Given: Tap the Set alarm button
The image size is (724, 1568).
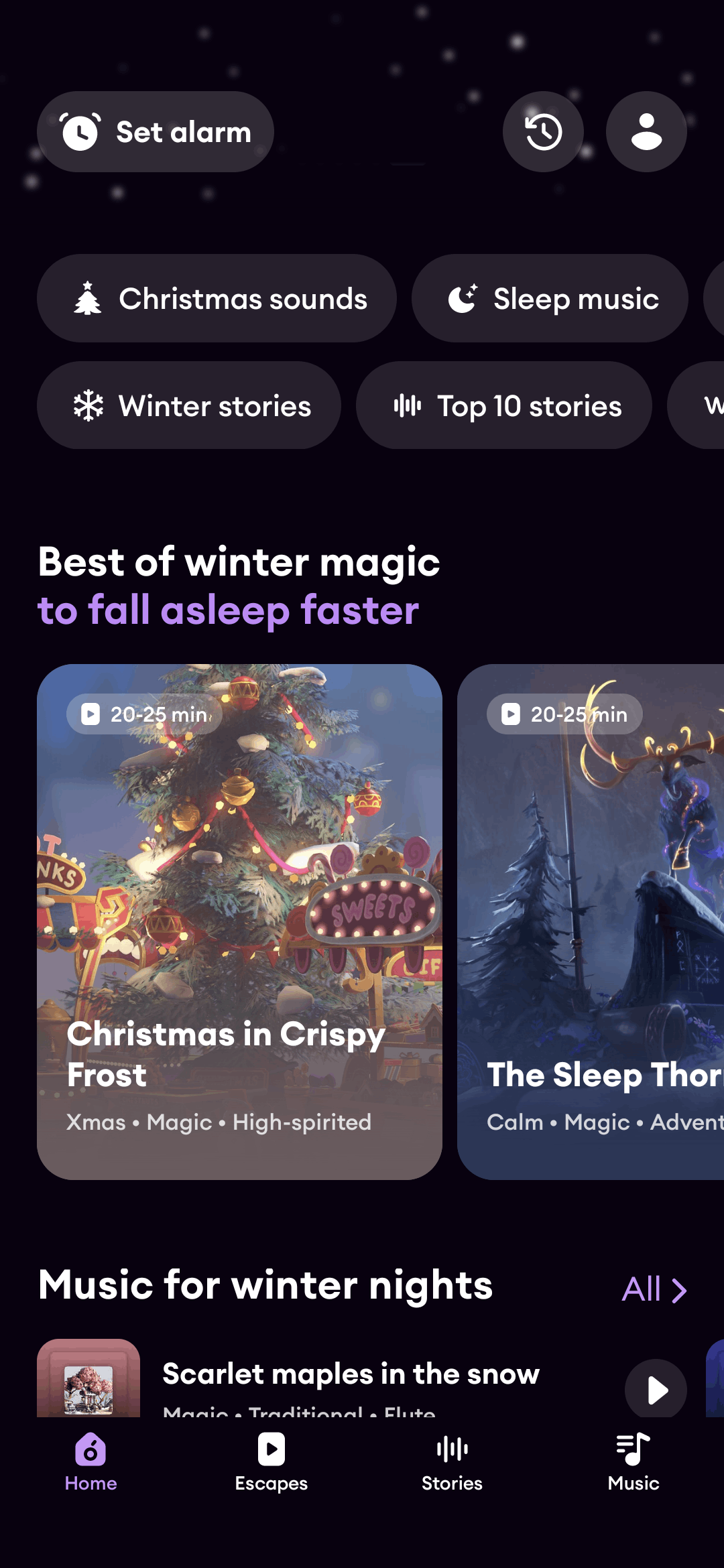Looking at the screenshot, I should click(155, 132).
